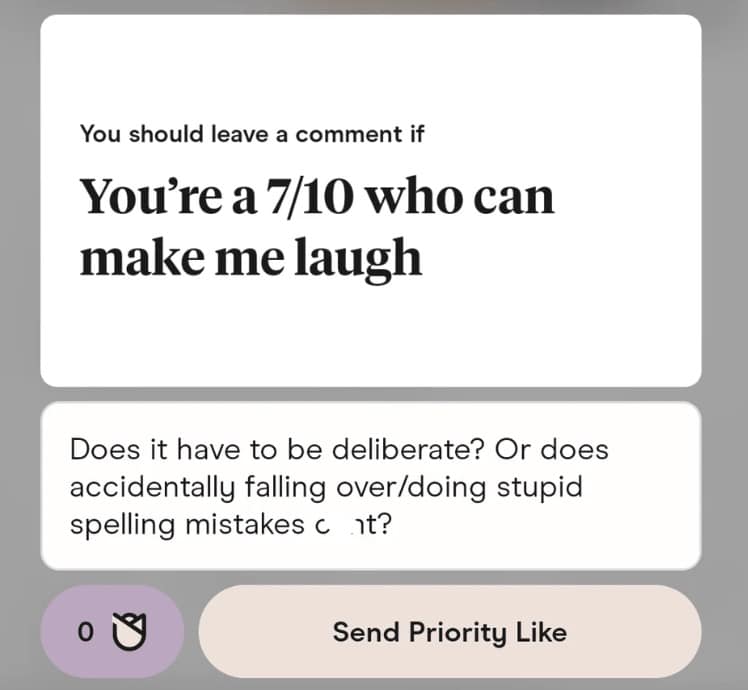This screenshot has width=748, height=690.
Task: Send a rose with this comment
Action: [112, 632]
